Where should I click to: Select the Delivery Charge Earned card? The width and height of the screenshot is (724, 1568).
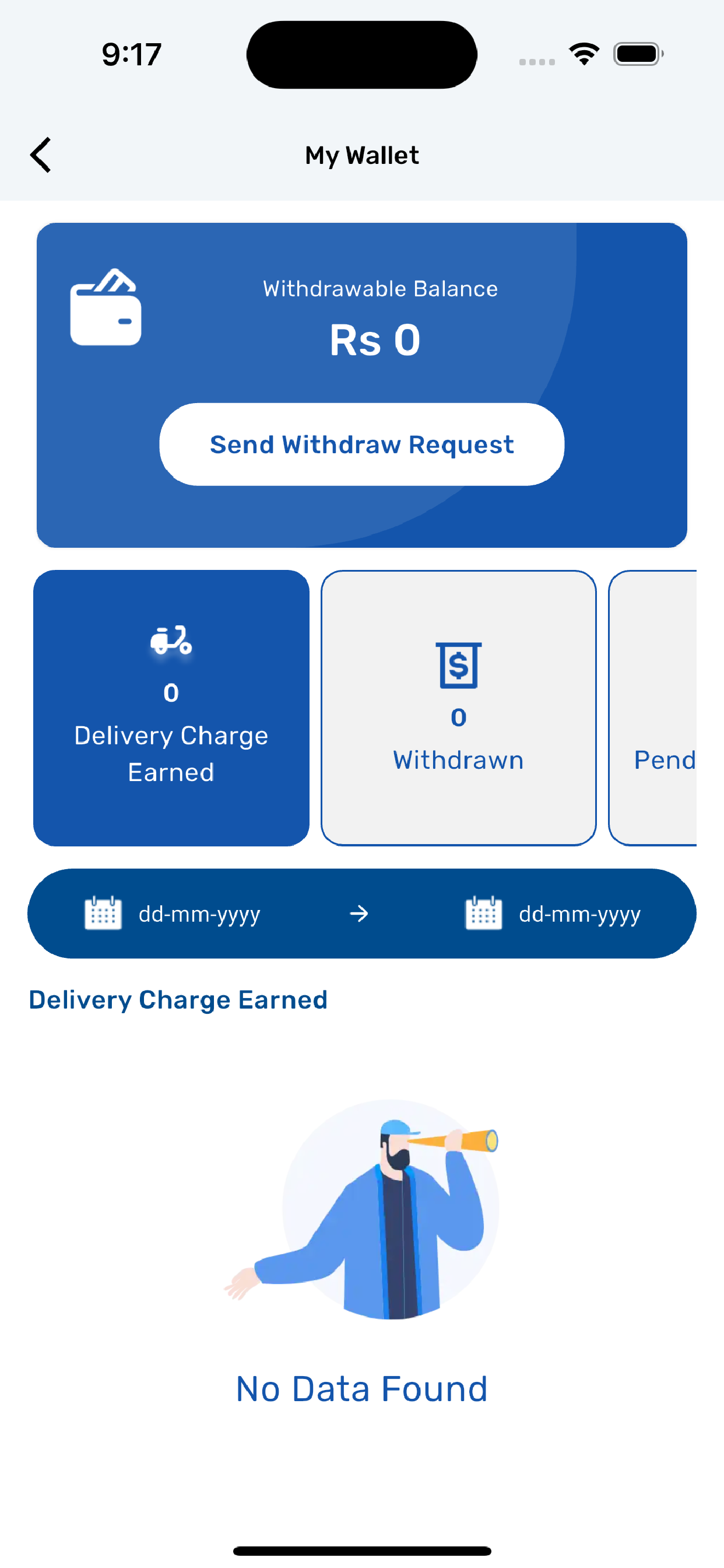point(171,708)
